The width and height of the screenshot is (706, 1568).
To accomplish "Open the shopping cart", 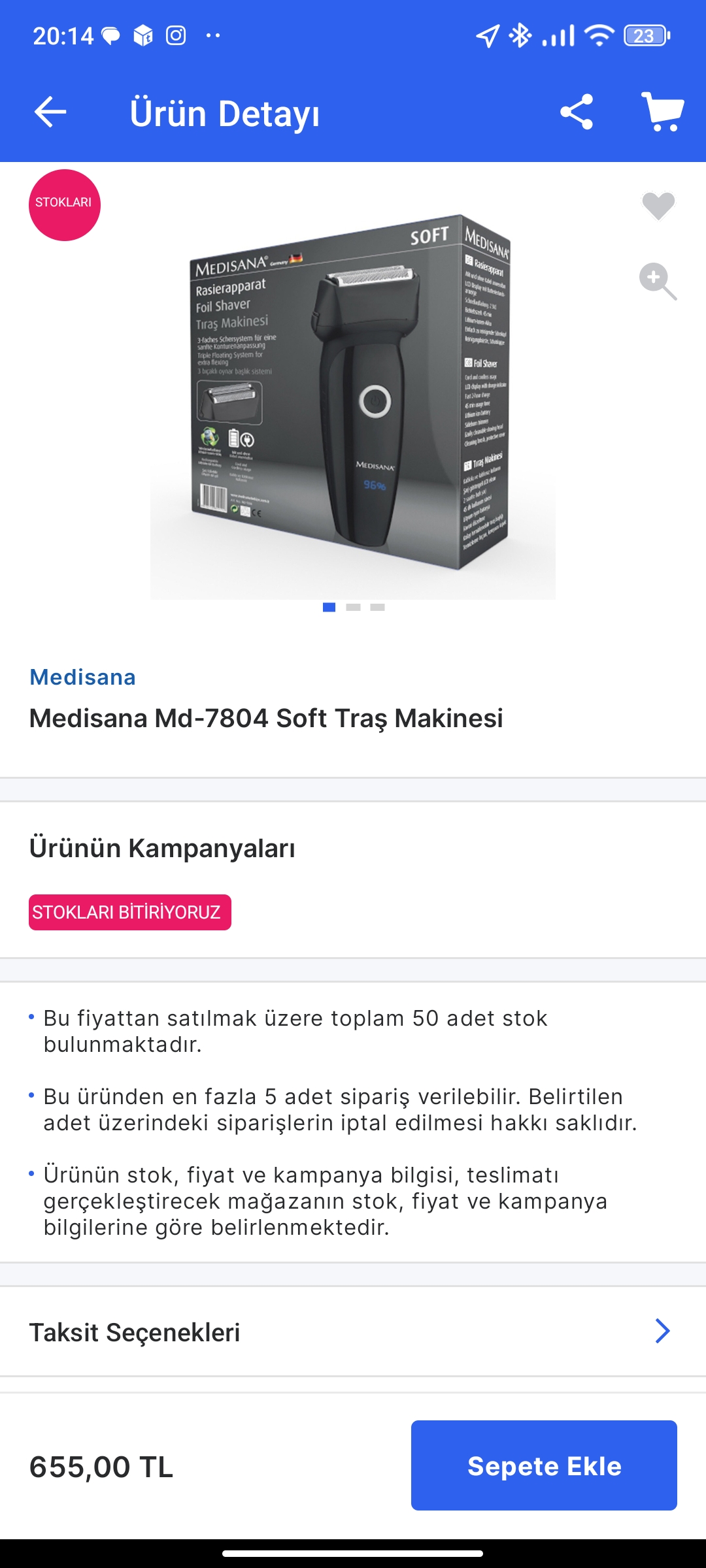I will pos(662,112).
